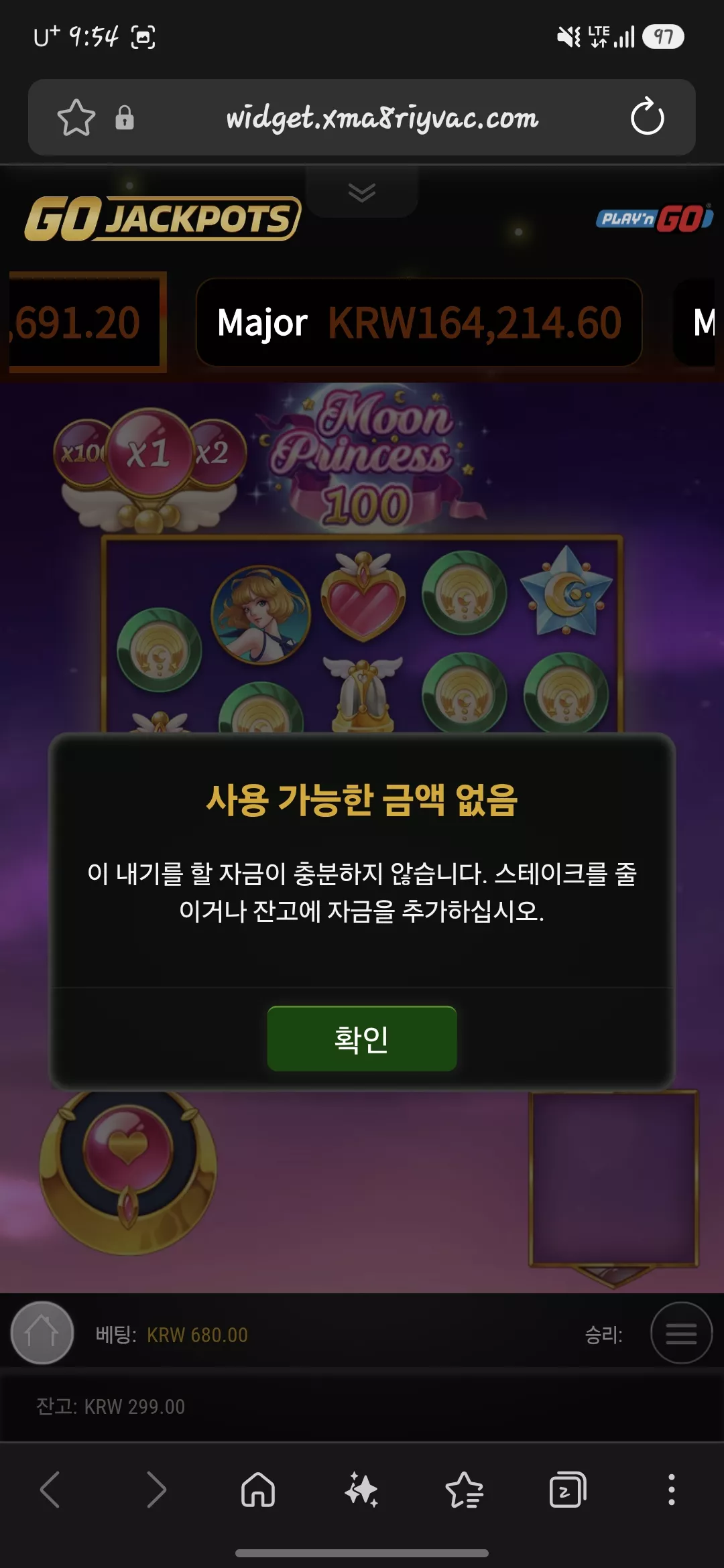724x1568 pixels.
Task: Open the browser home page
Action: tap(258, 1490)
